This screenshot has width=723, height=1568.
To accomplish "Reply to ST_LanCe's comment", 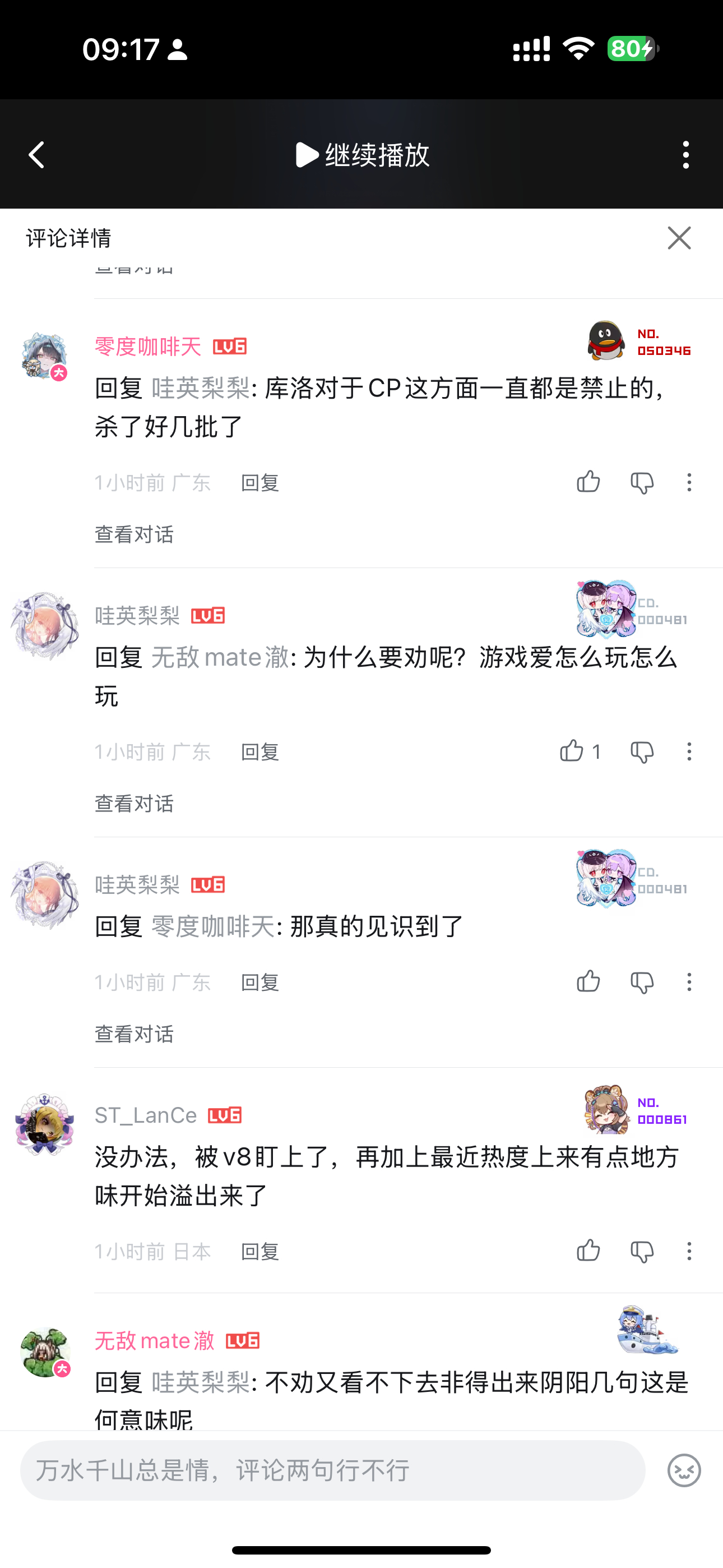I will (260, 1251).
